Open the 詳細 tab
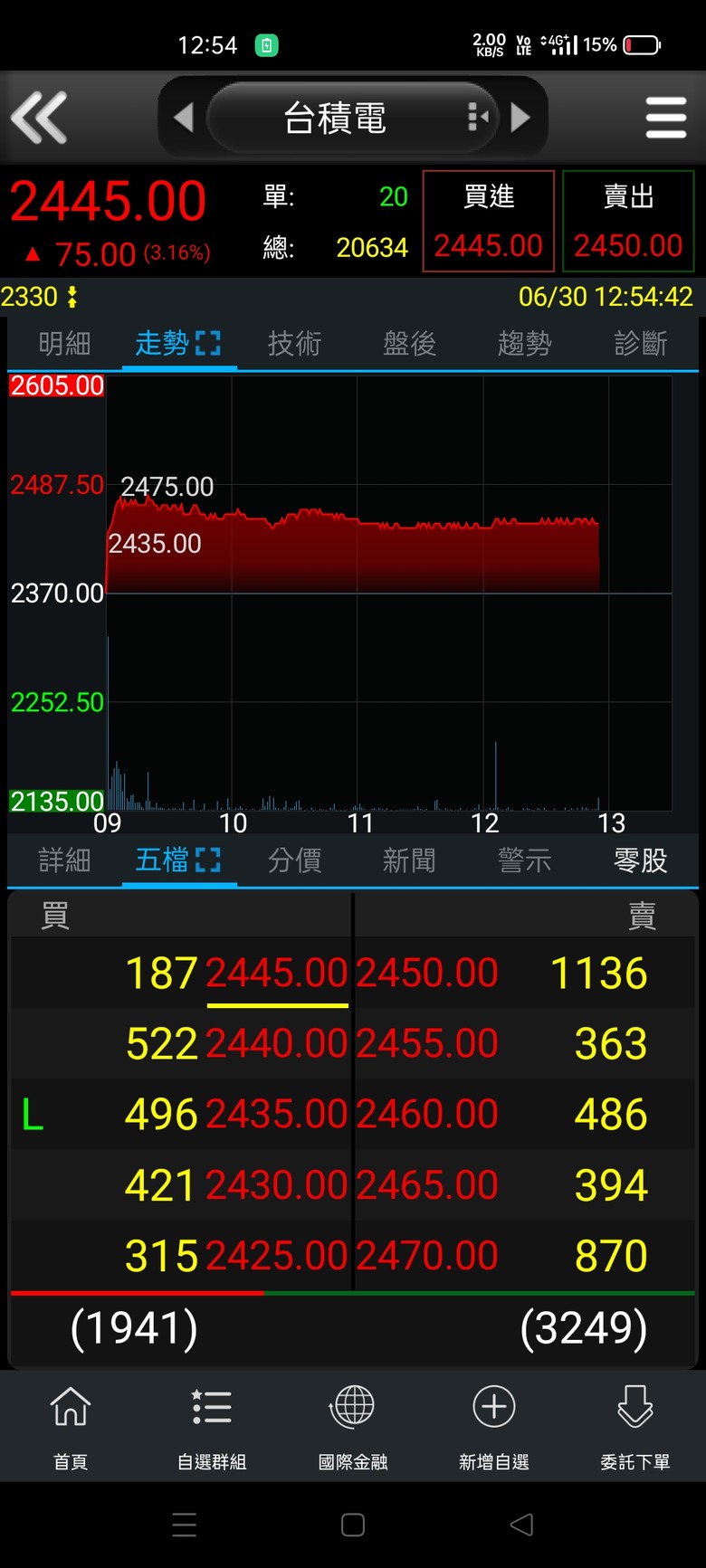 64,860
